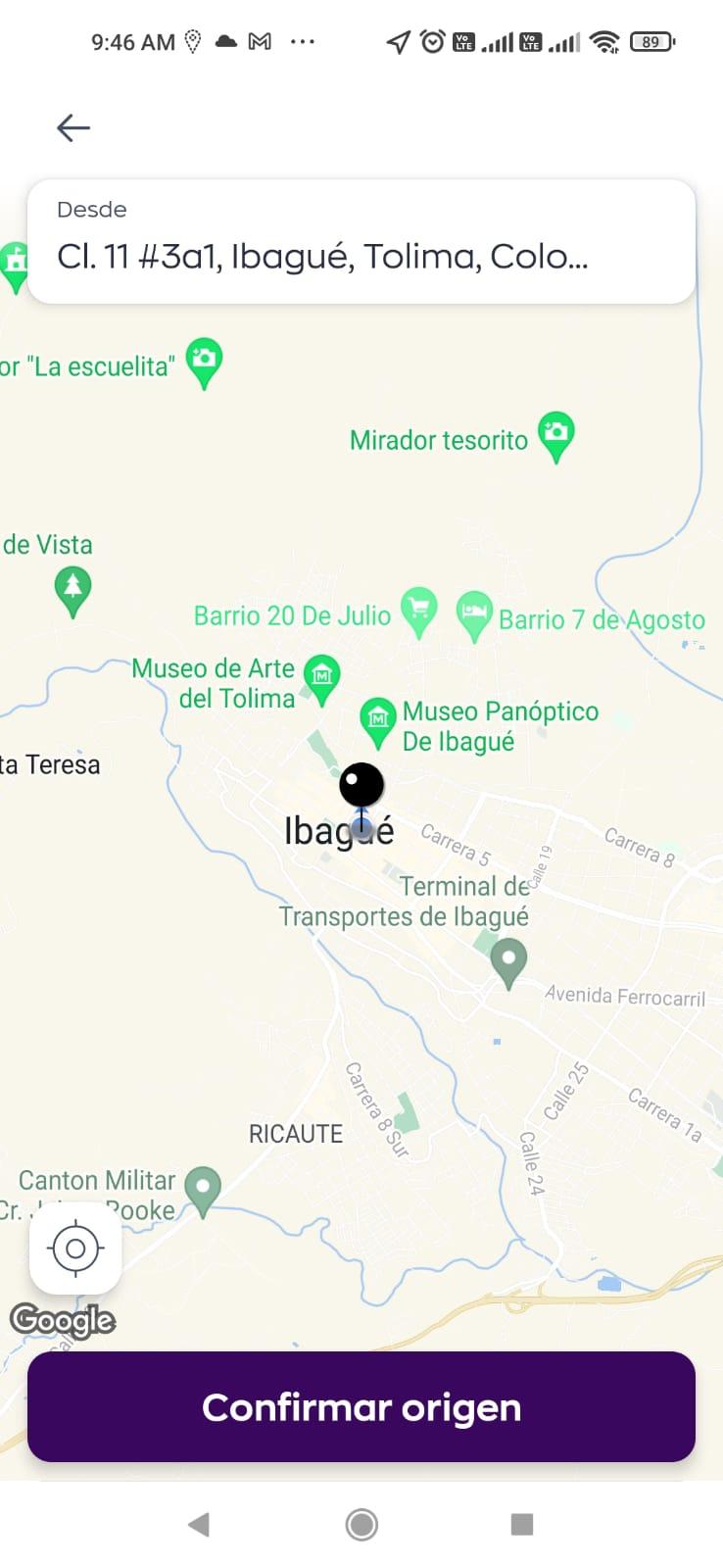Tap system home button in navigation bar

click(361, 1524)
